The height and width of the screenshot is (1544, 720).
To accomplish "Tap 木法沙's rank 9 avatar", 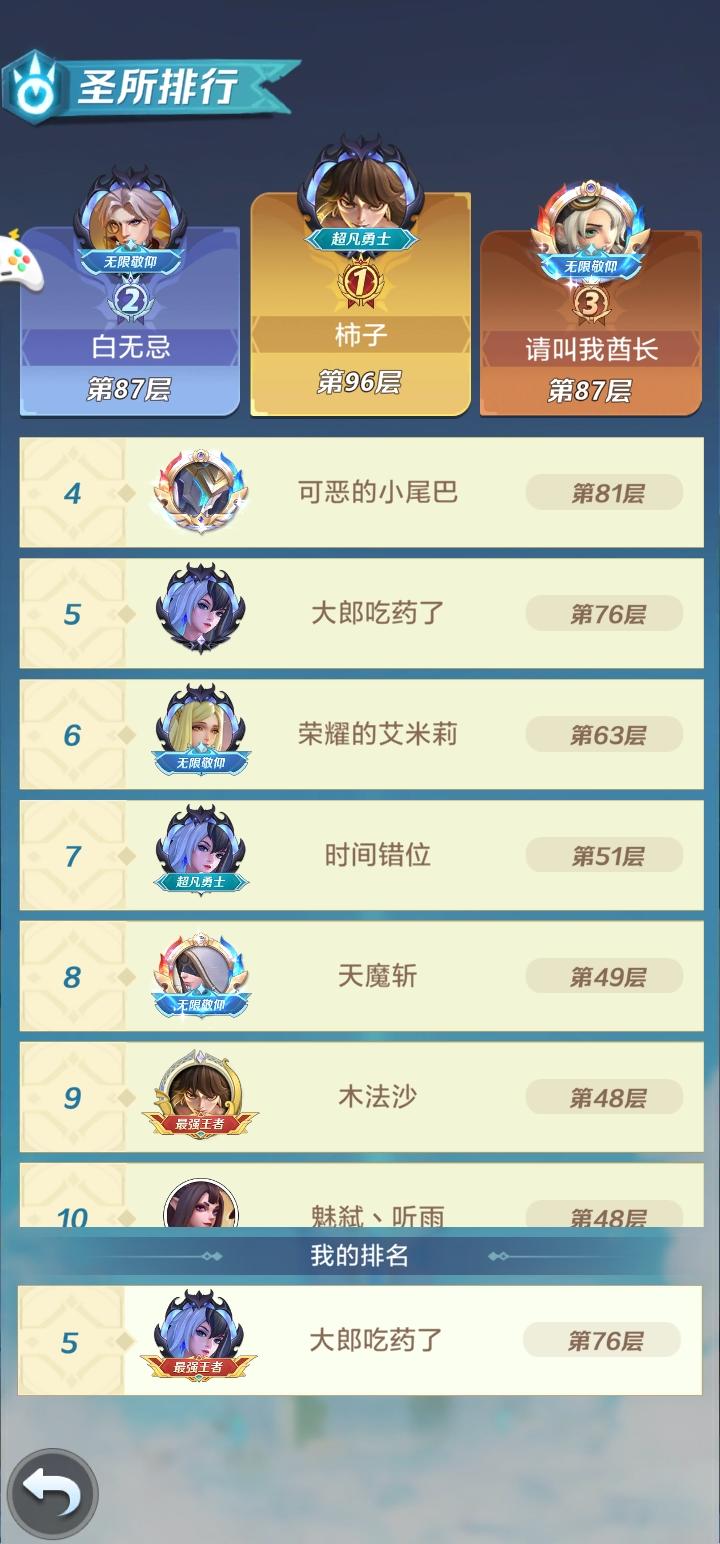I will coord(200,1095).
